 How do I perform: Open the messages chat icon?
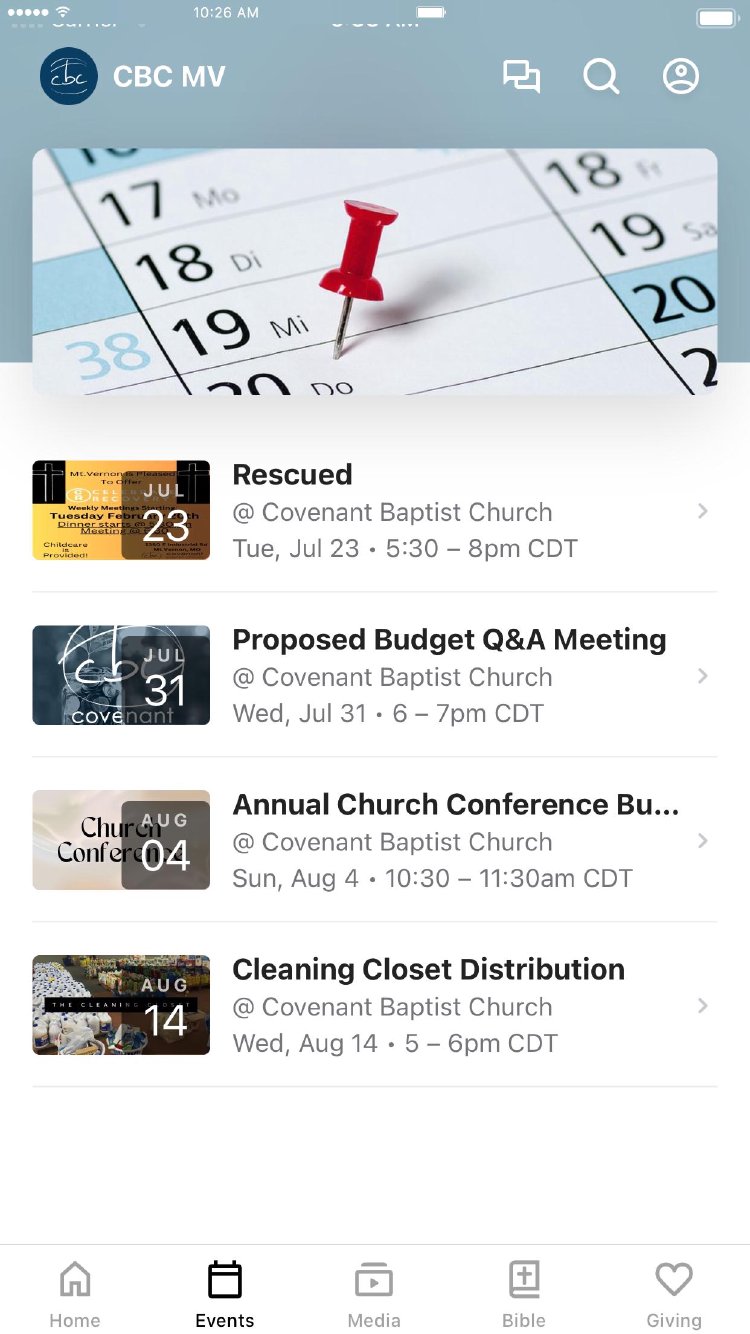point(521,77)
